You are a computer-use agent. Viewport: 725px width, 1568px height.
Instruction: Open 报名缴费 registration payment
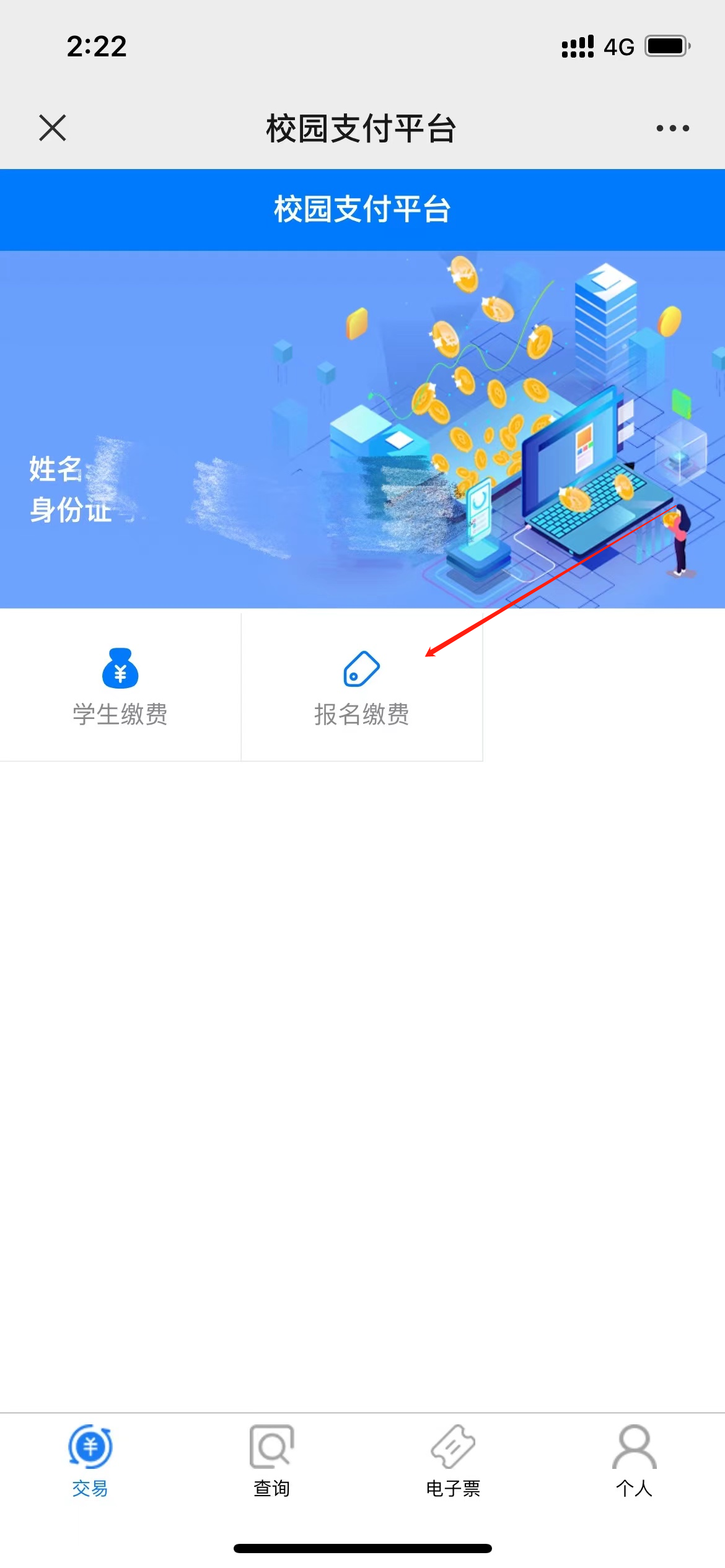(362, 686)
